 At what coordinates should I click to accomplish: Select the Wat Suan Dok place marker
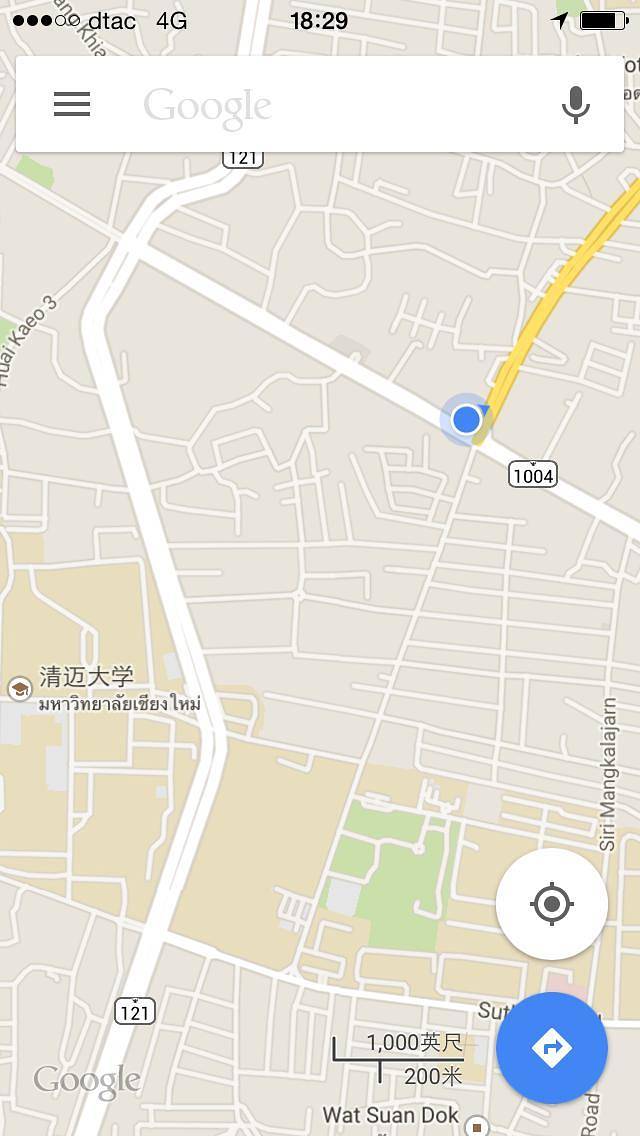pyautogui.click(x=478, y=1126)
